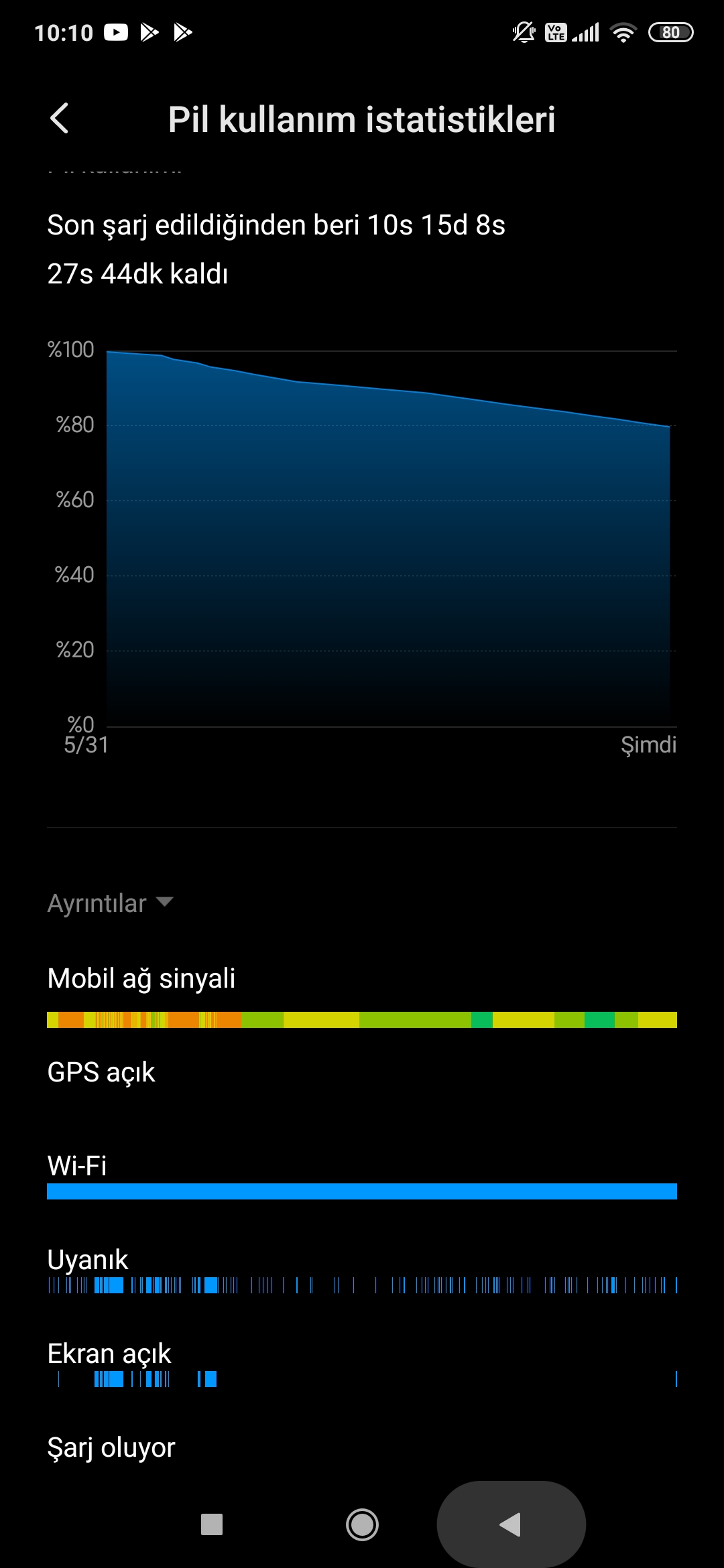Viewport: 724px width, 1568px height.
Task: Go to the home screen
Action: (362, 1524)
